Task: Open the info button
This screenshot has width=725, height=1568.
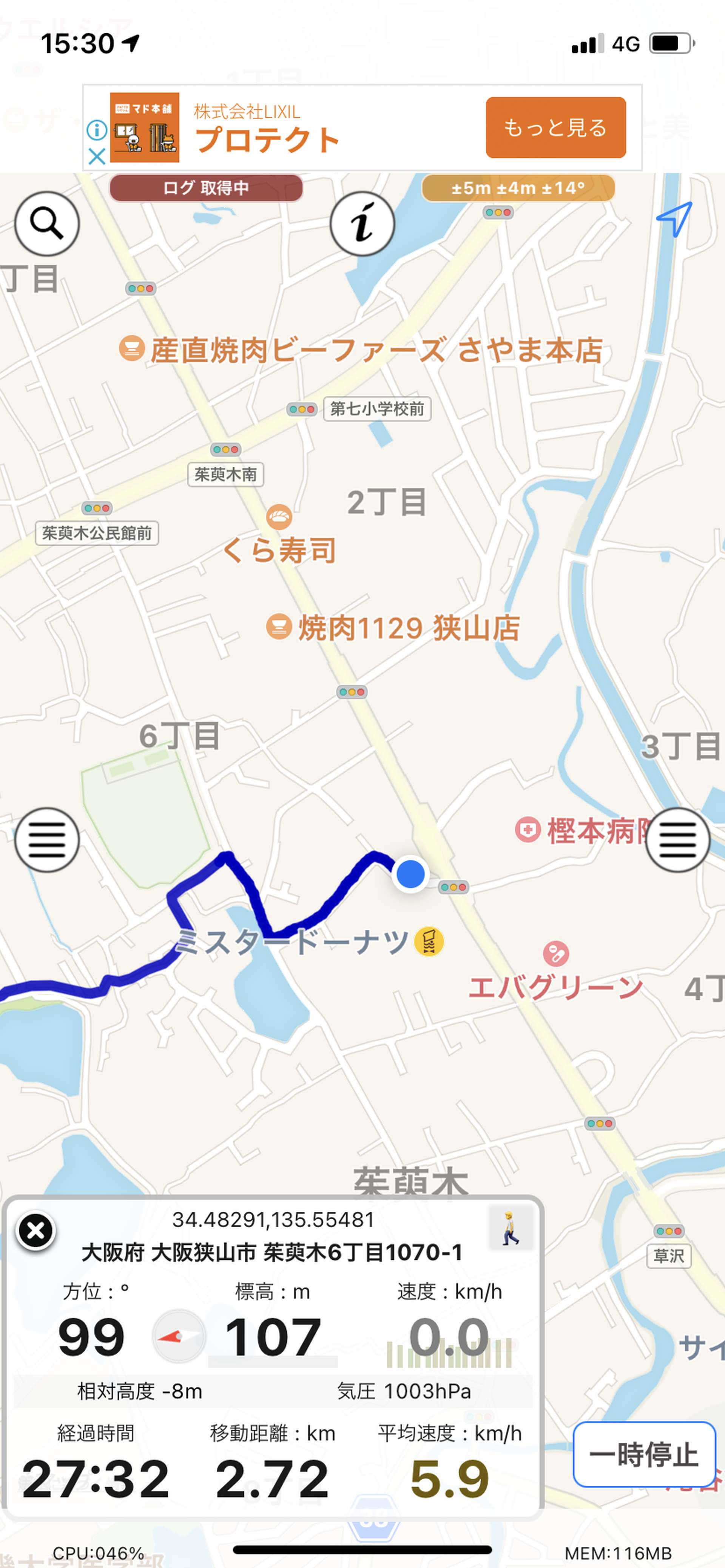Action: click(x=362, y=223)
